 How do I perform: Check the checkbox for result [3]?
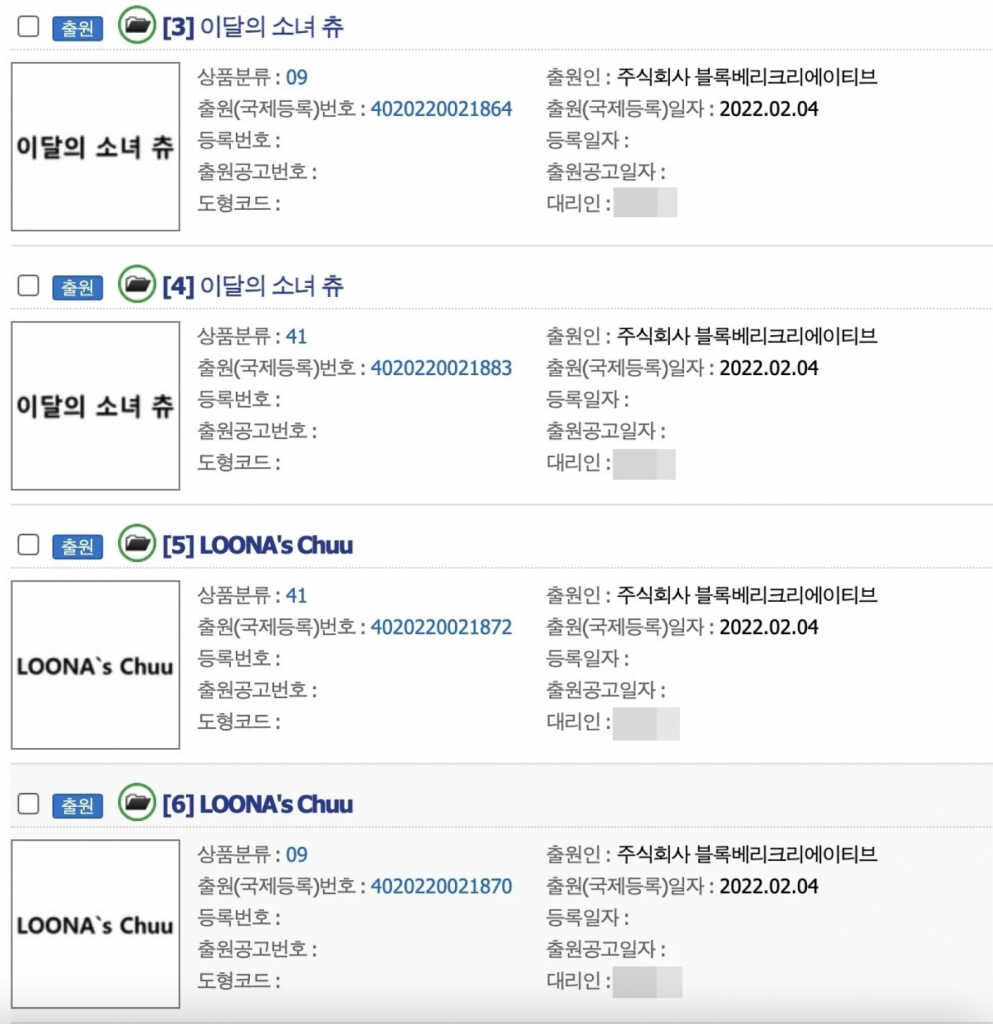[28, 27]
